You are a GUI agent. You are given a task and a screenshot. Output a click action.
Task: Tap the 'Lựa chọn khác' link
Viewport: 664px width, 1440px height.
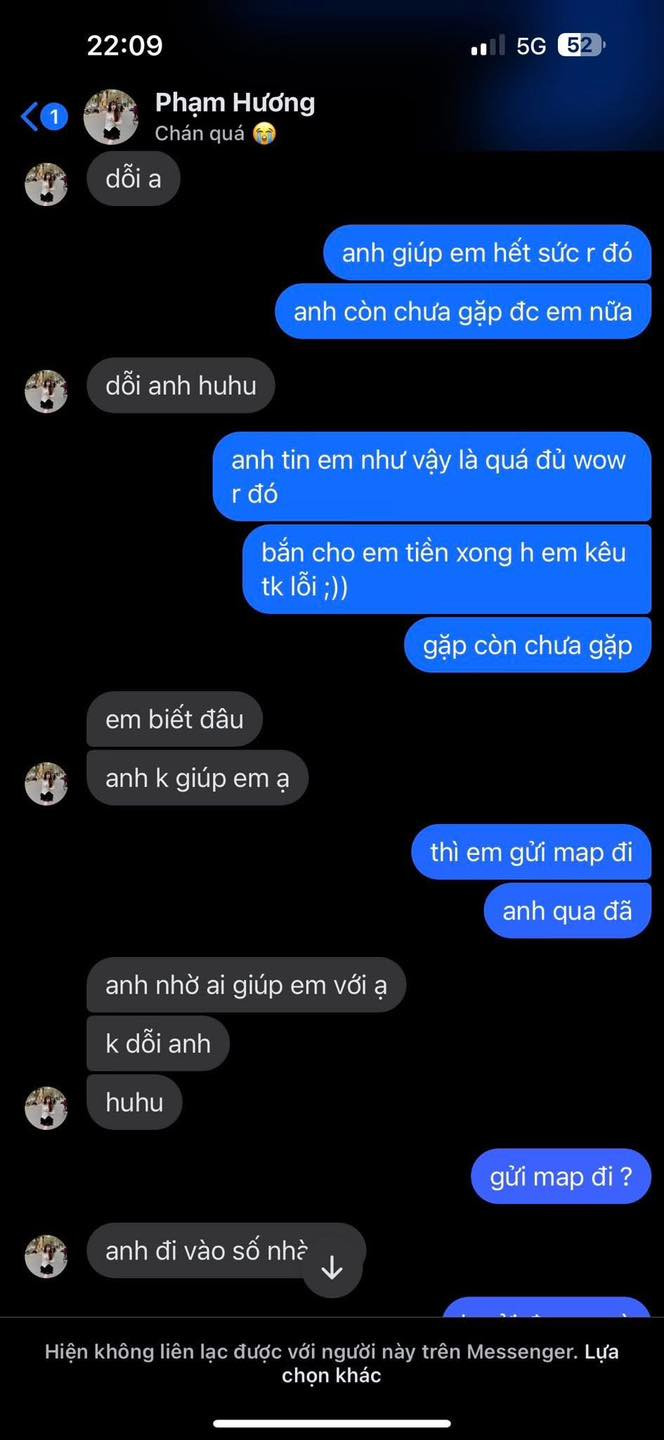pos(331,1375)
